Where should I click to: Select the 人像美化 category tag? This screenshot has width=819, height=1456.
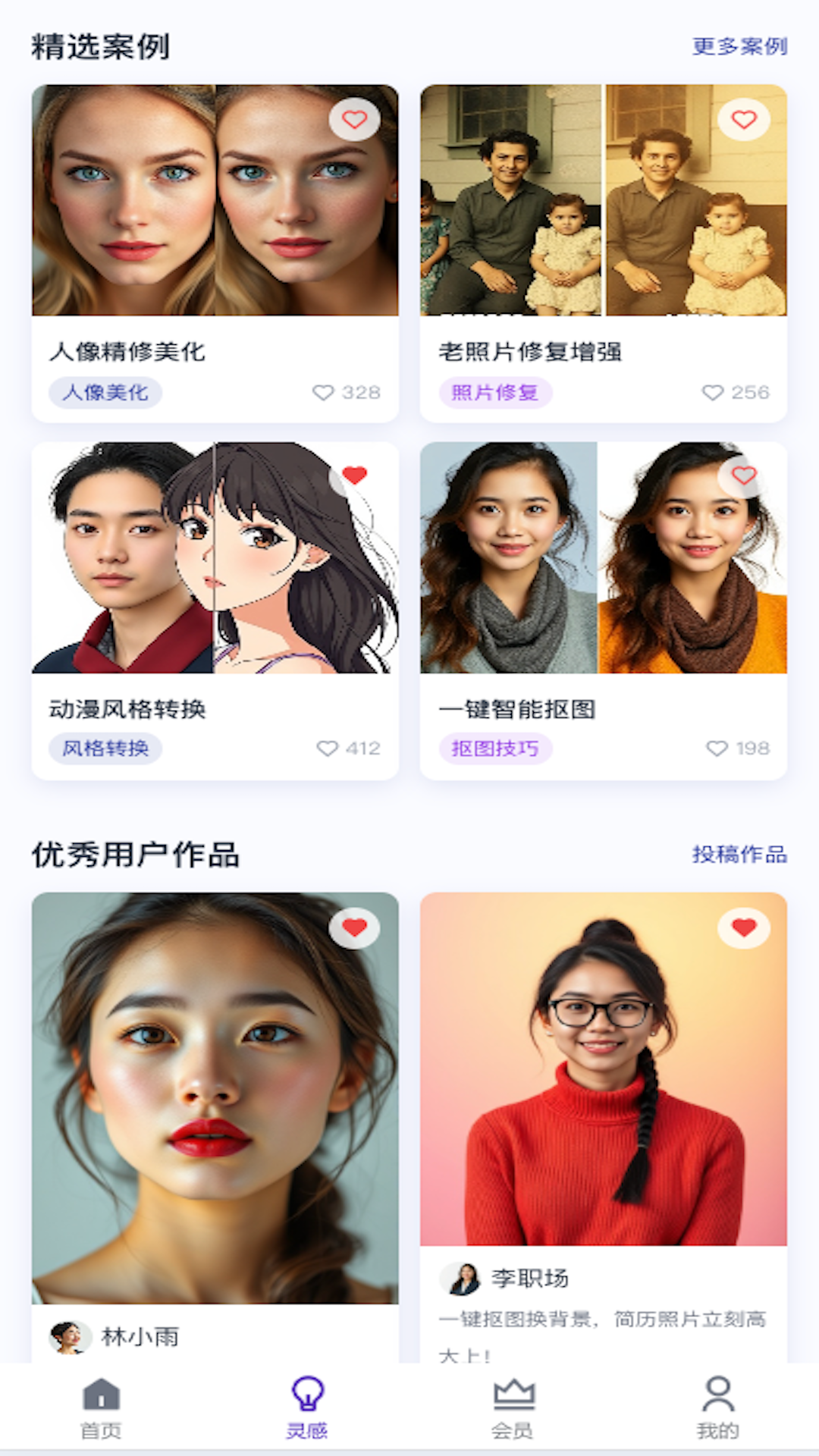pyautogui.click(x=105, y=393)
